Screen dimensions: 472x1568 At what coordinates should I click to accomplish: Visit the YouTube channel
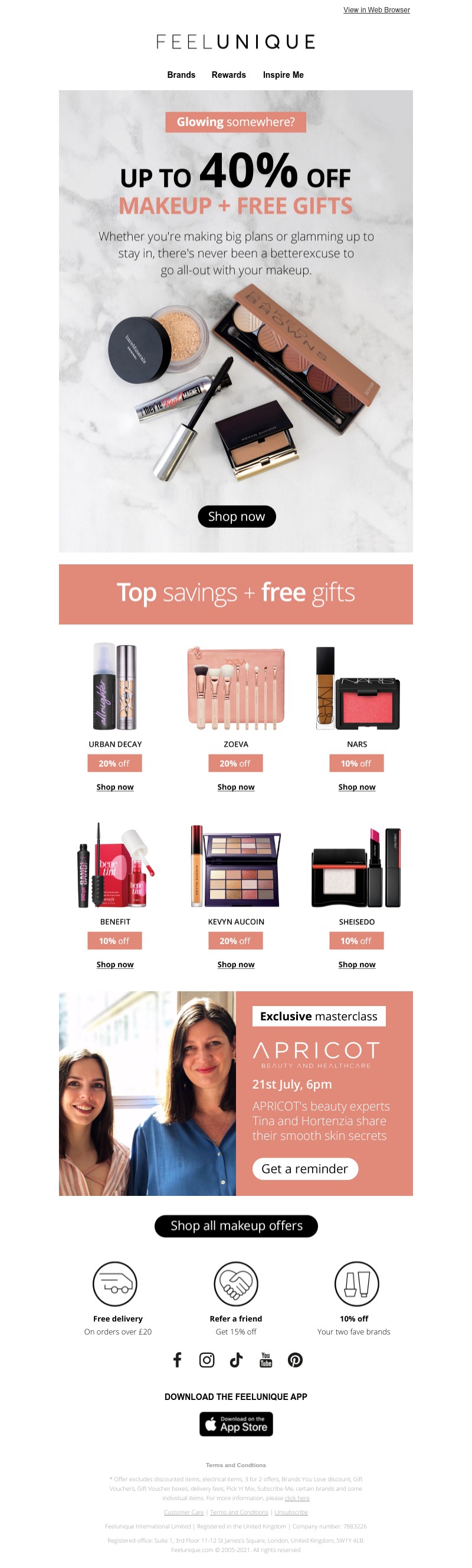point(265,1359)
